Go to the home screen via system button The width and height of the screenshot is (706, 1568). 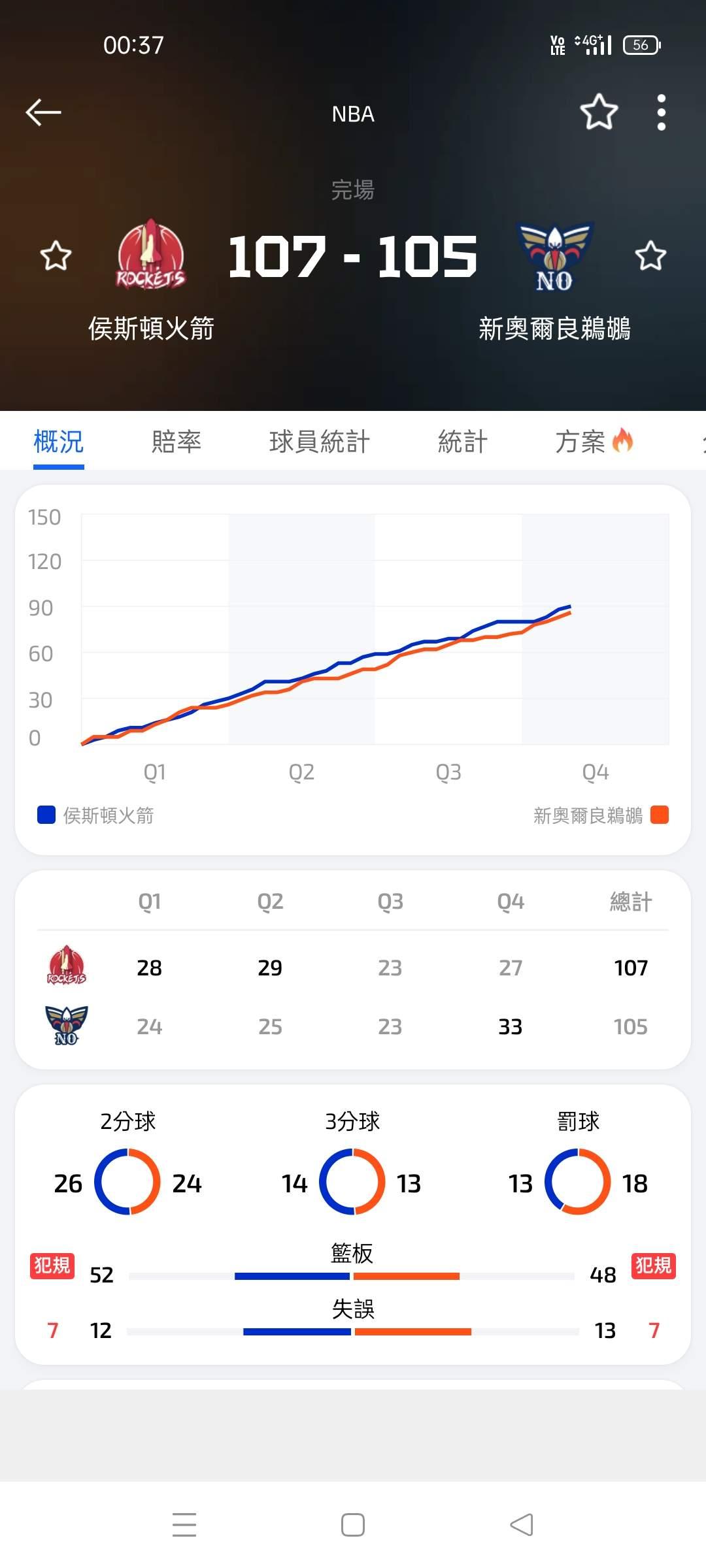click(x=353, y=1525)
